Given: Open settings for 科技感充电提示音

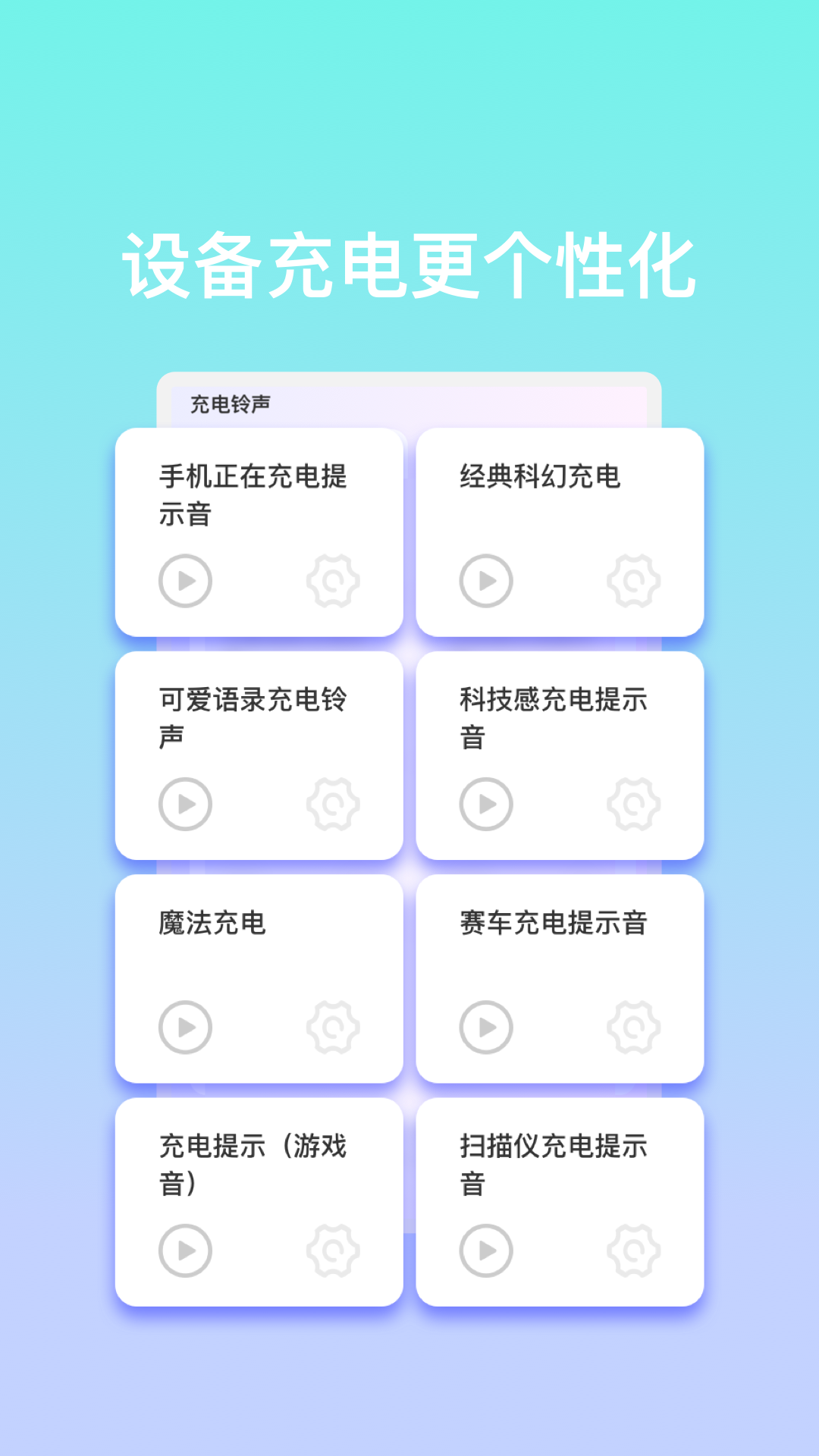Looking at the screenshot, I should [x=635, y=804].
